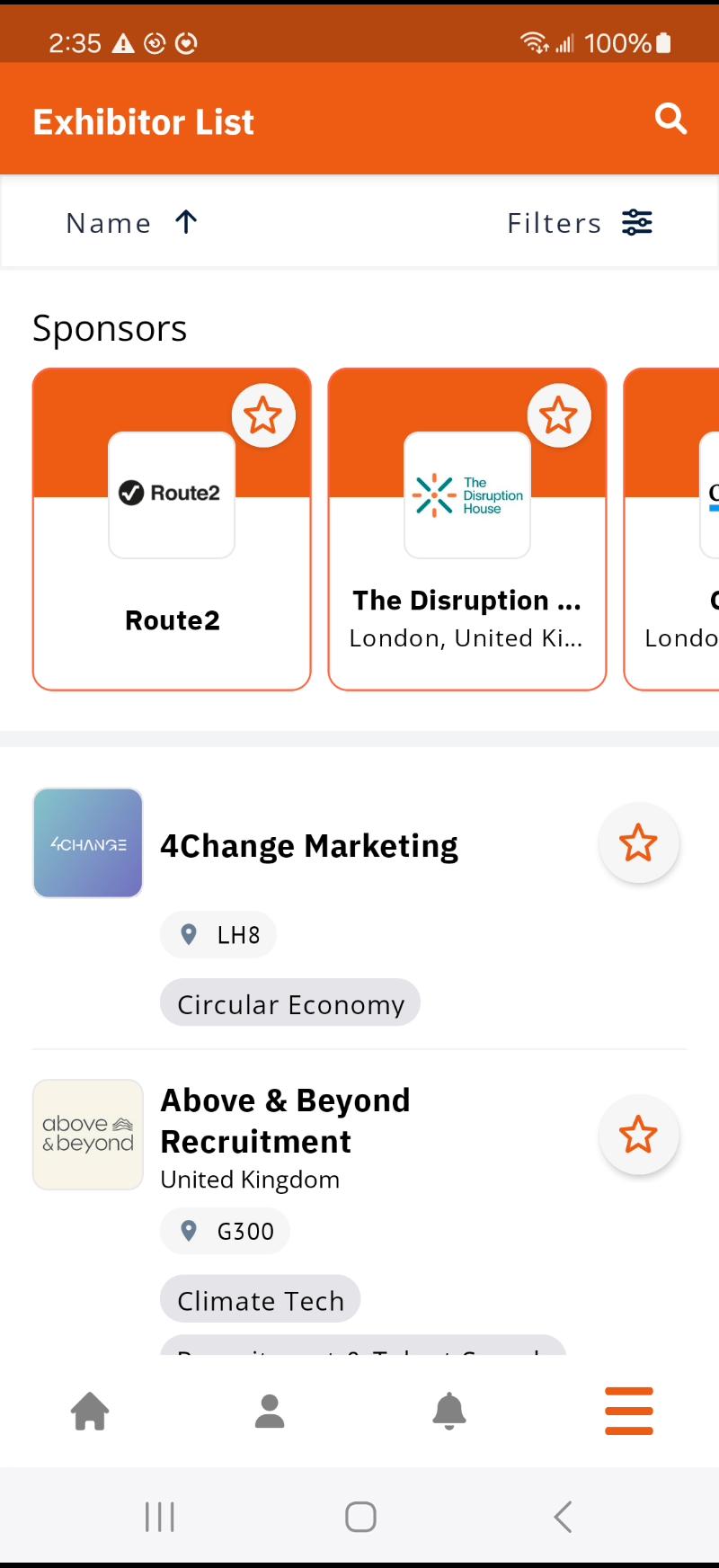
Task: Select the G300 stand location chip
Action: (225, 1231)
